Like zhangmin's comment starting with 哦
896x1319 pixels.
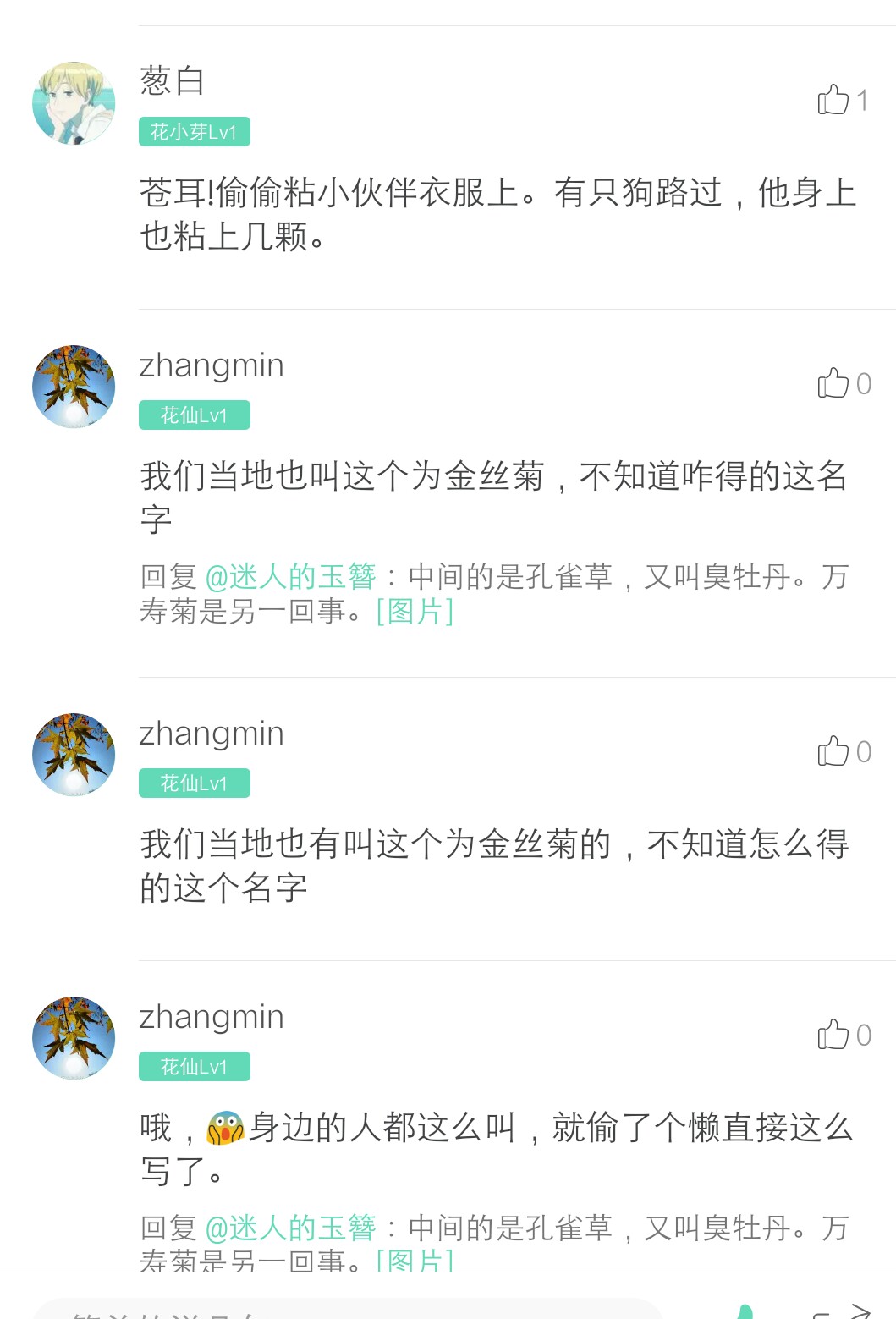coord(833,1035)
